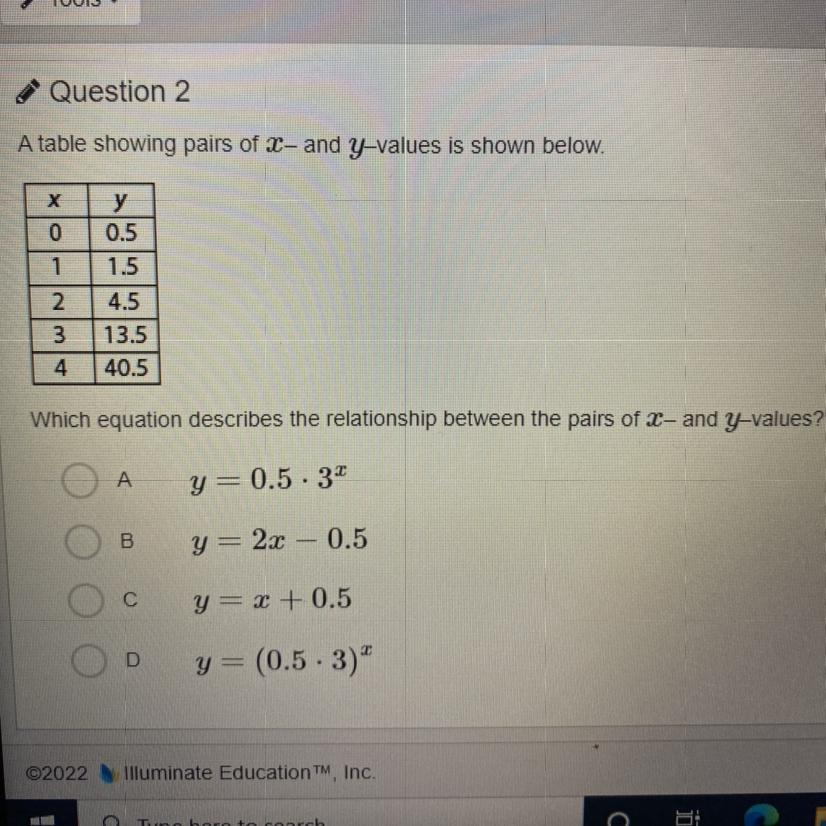
Task: Mark option D, y = (0.5 · 3)^x
Action: point(88,660)
